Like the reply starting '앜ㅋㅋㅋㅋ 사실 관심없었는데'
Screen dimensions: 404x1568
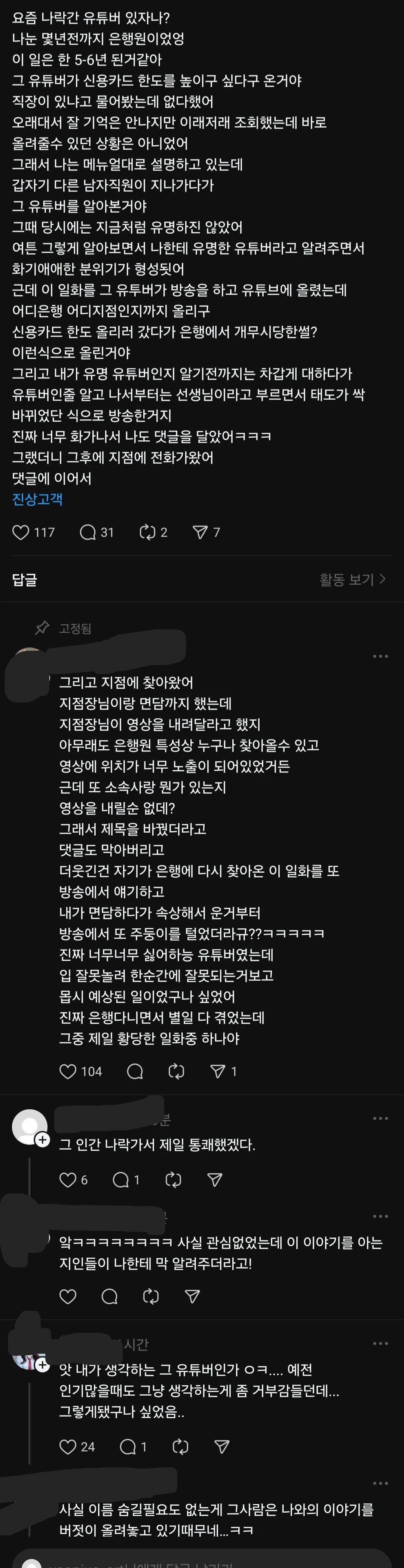tap(68, 1297)
